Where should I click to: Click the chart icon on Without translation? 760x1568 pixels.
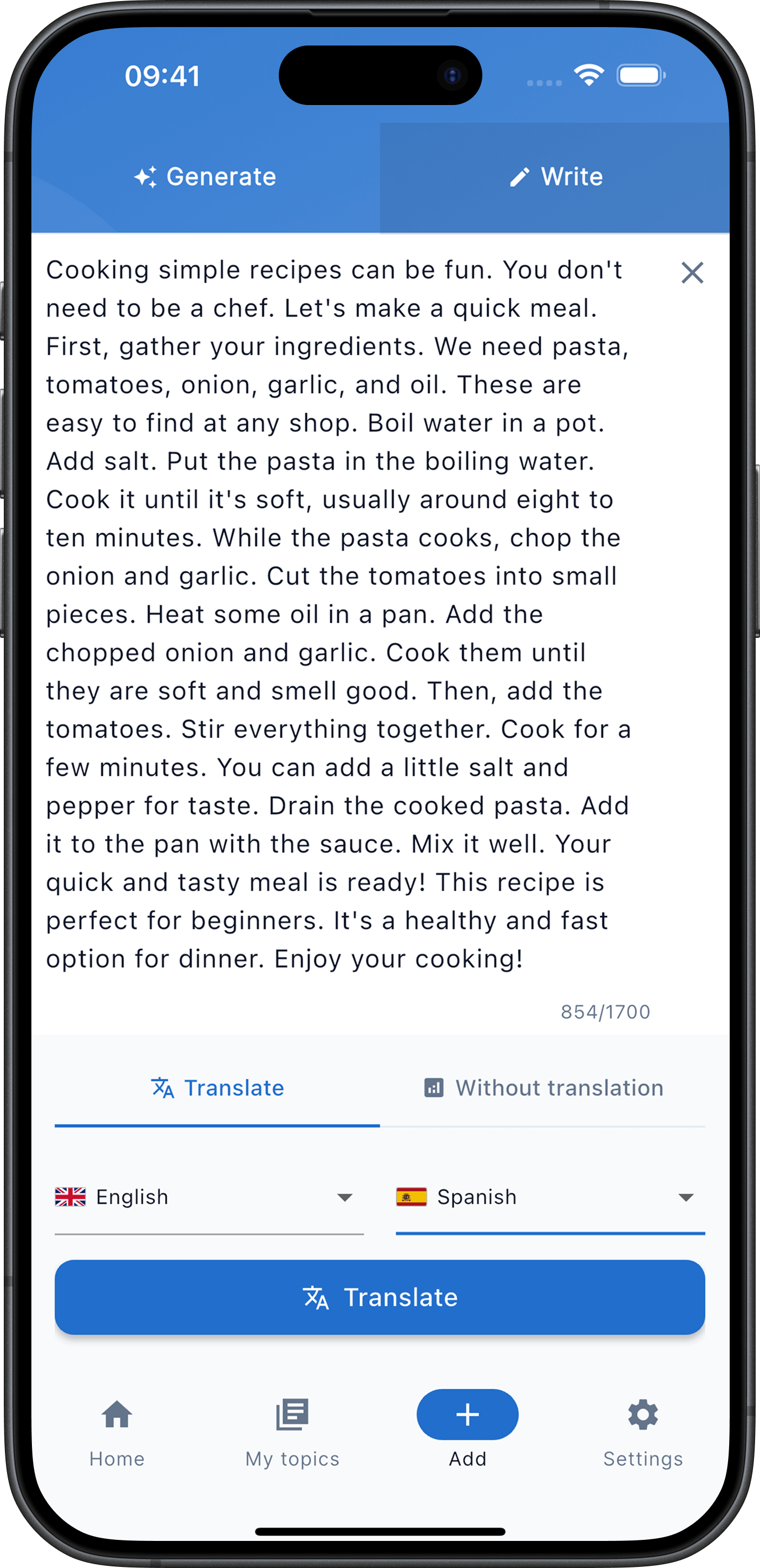pos(433,1088)
